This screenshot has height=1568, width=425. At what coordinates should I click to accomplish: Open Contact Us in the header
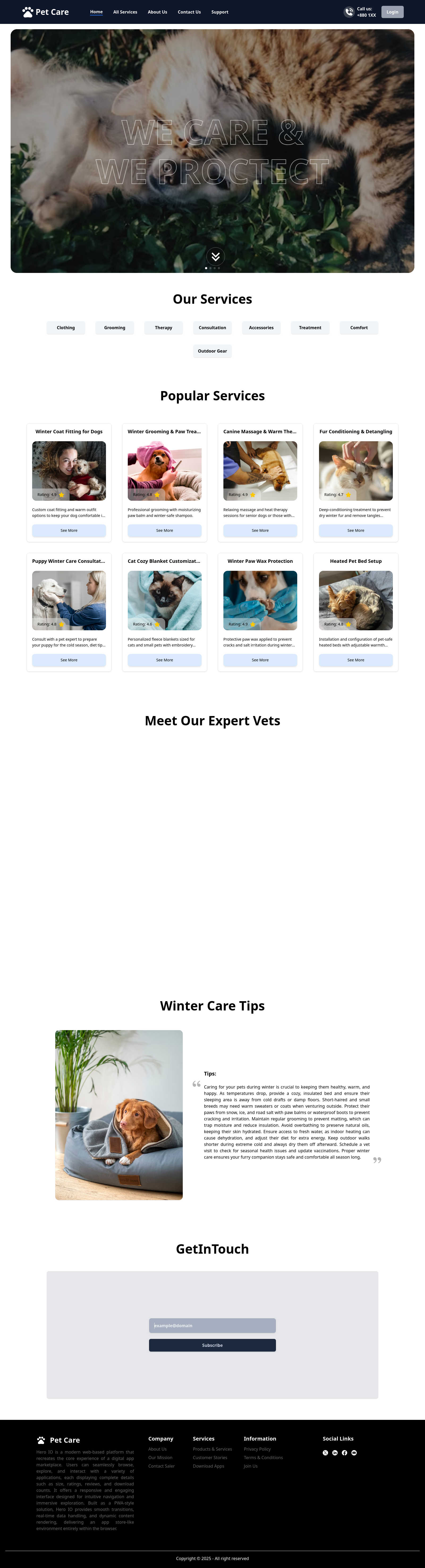click(189, 12)
